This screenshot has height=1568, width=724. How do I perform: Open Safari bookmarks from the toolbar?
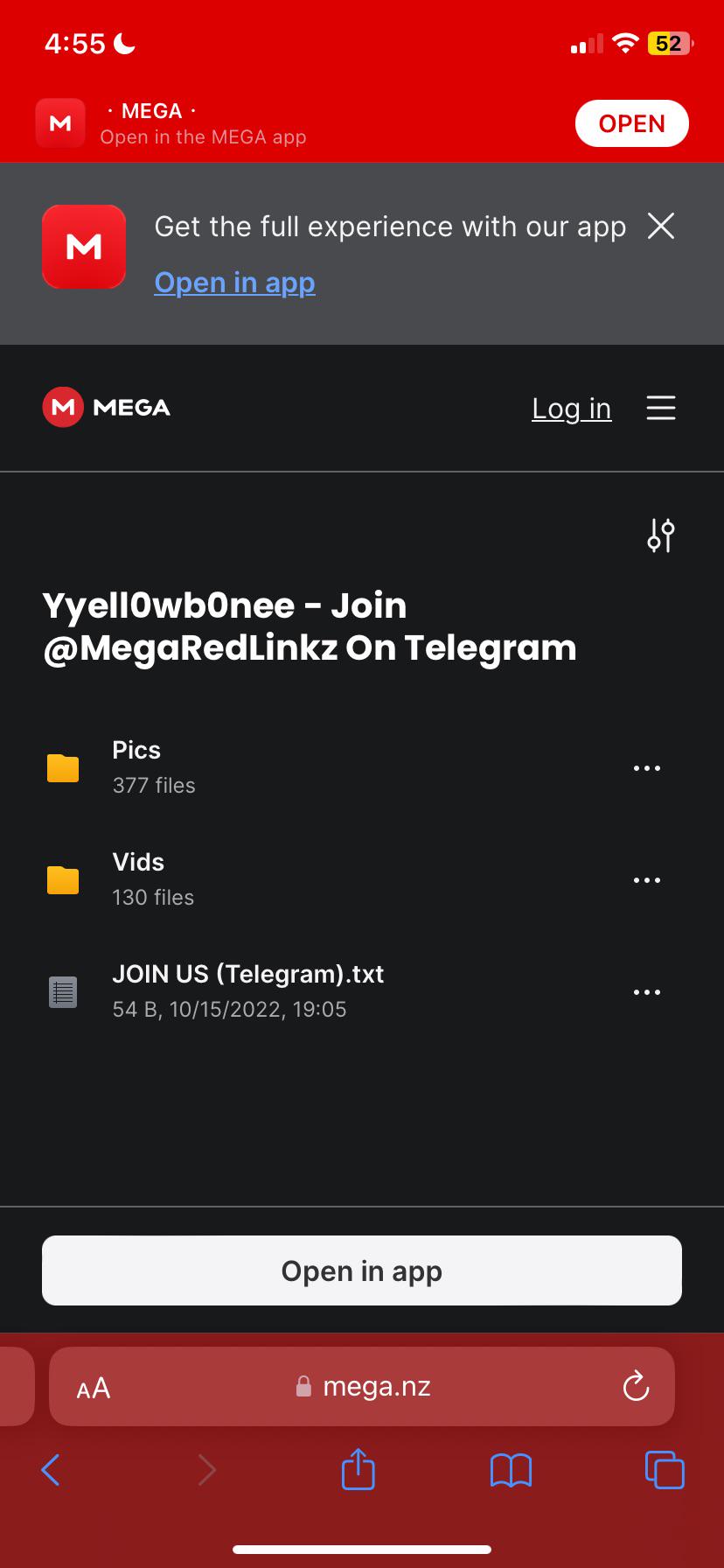511,1470
